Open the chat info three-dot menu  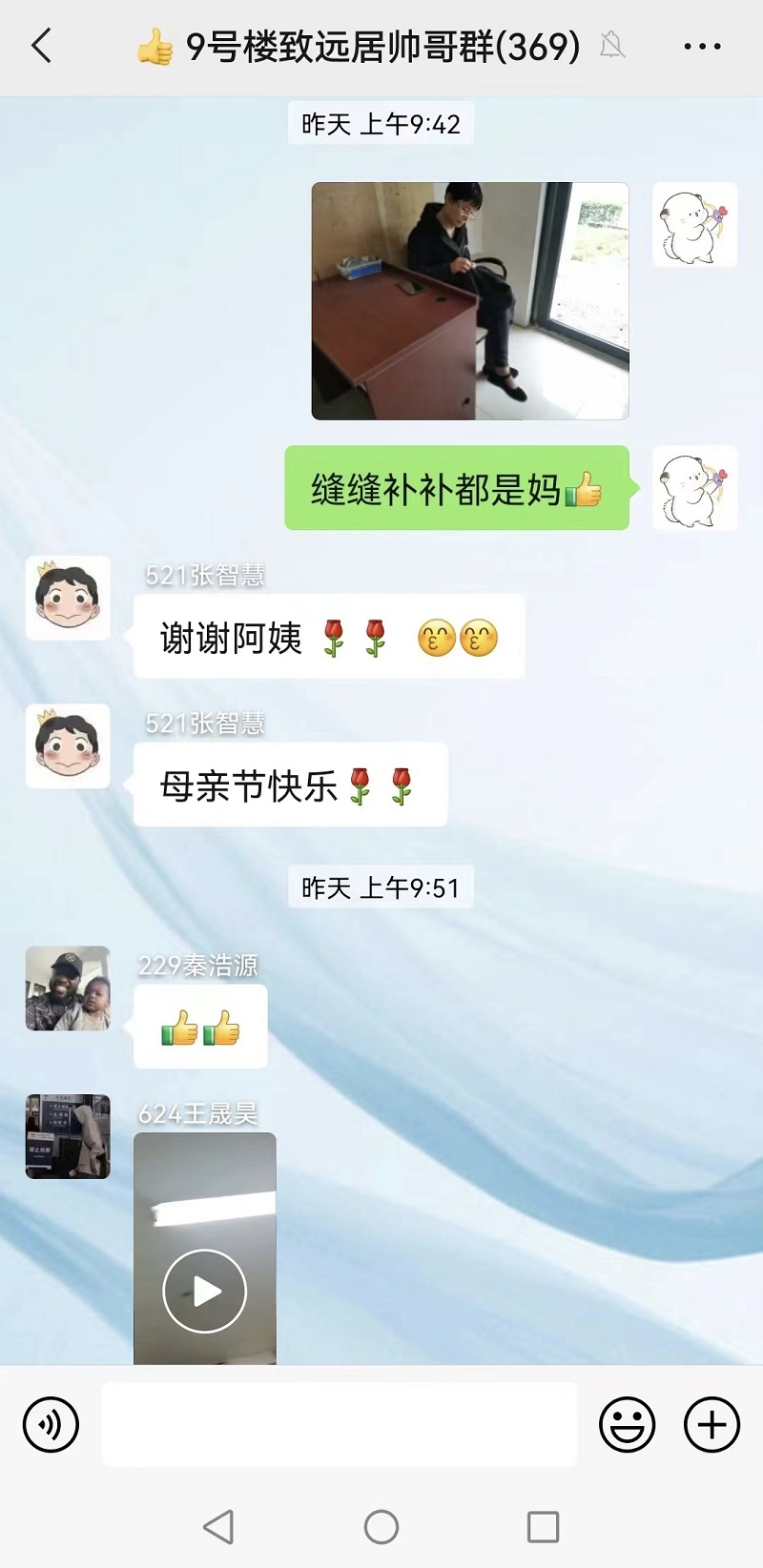coord(702,46)
